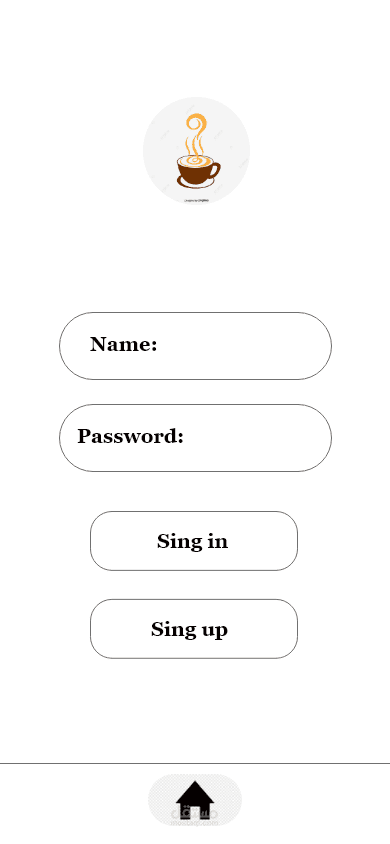Go to home via house icon
390x844 pixels.
click(x=195, y=800)
